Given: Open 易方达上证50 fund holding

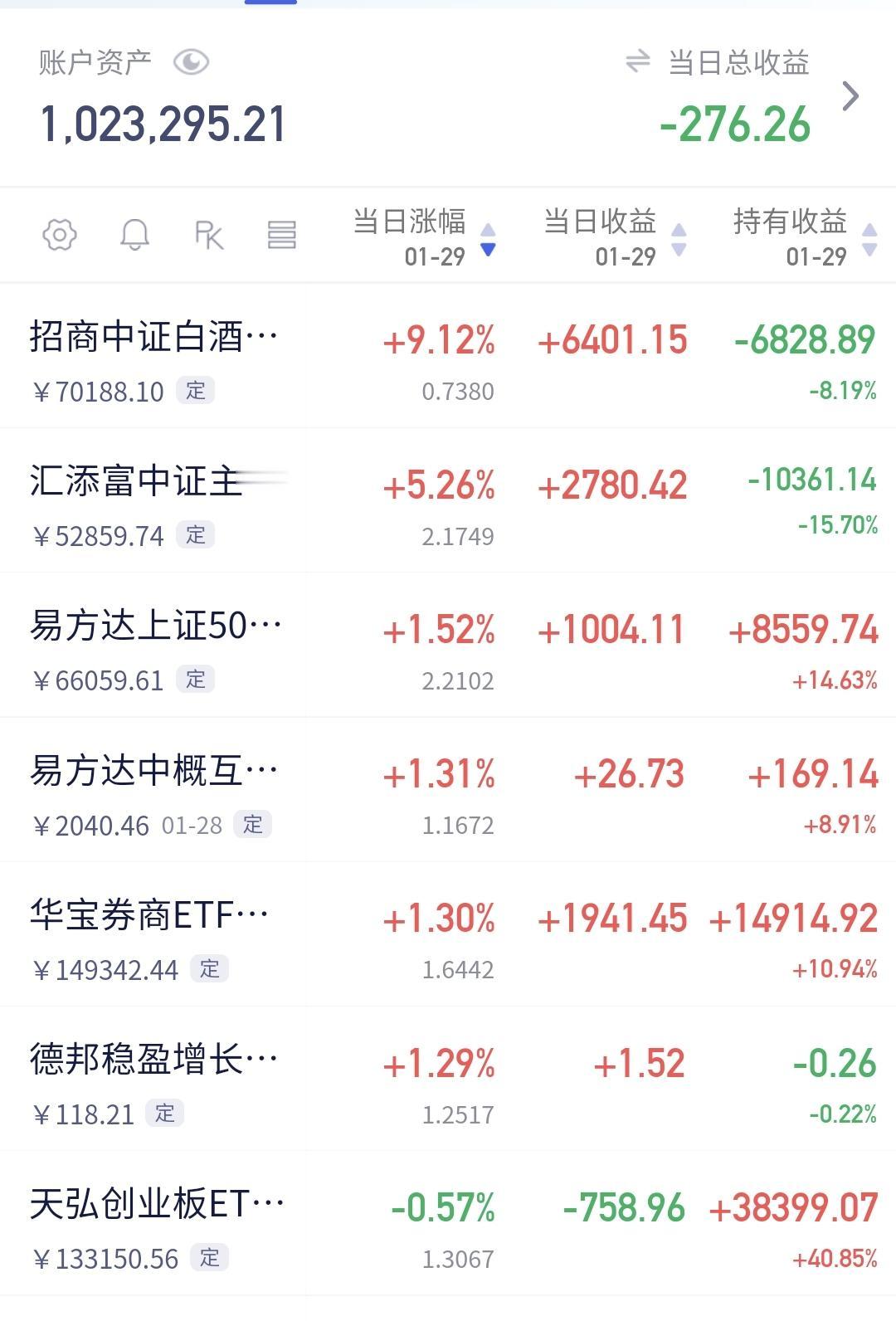Looking at the screenshot, I should click(x=448, y=645).
